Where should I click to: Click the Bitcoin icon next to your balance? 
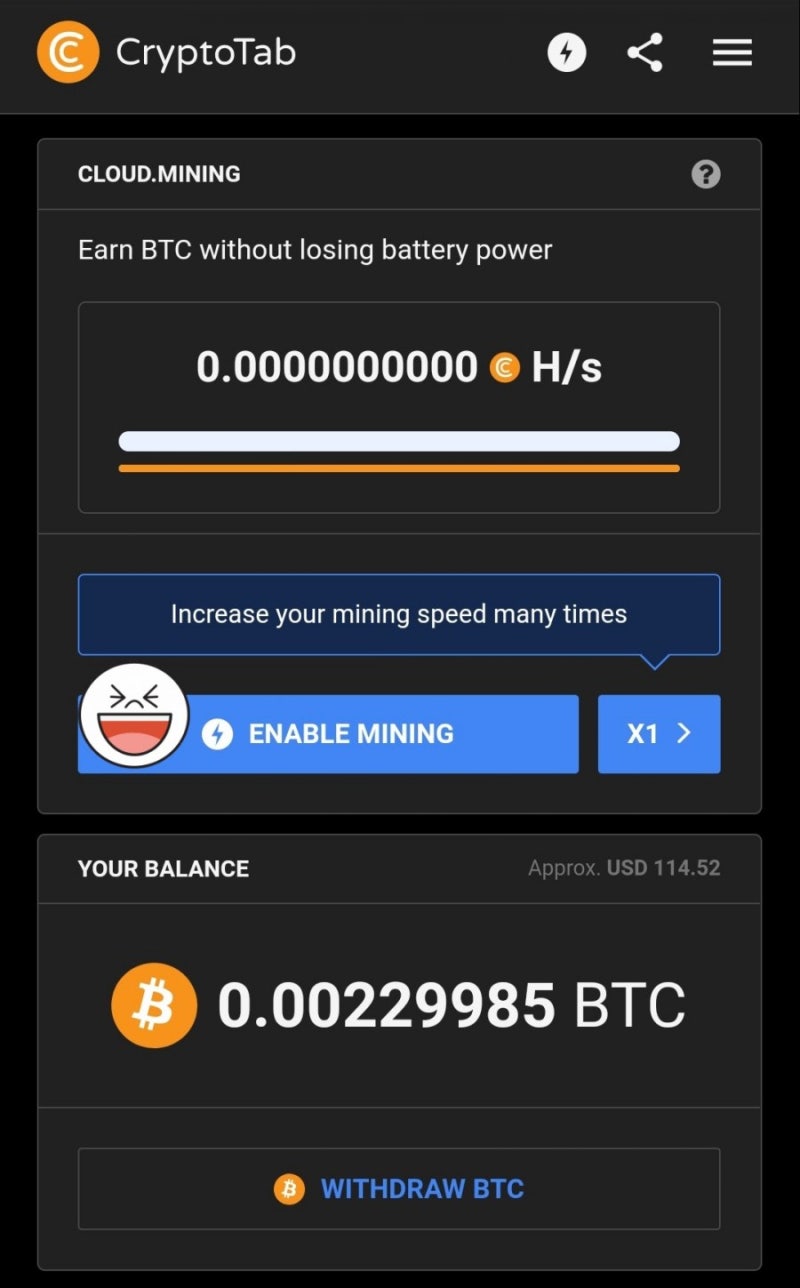click(153, 1003)
